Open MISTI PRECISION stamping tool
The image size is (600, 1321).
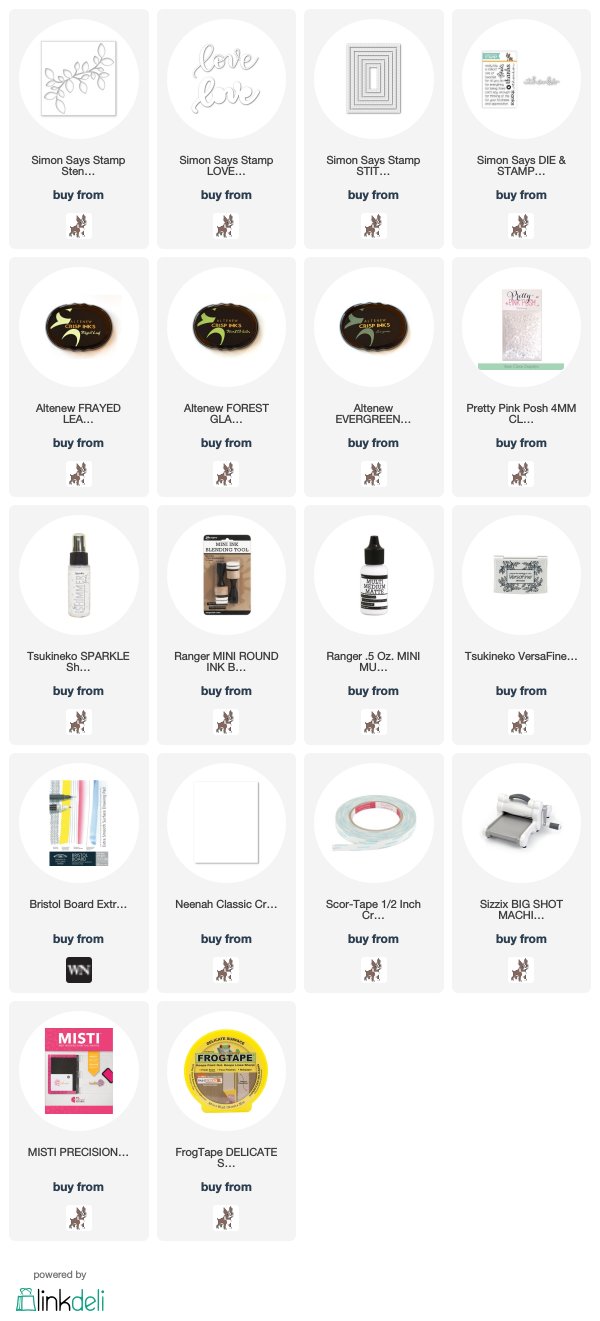tap(78, 1069)
